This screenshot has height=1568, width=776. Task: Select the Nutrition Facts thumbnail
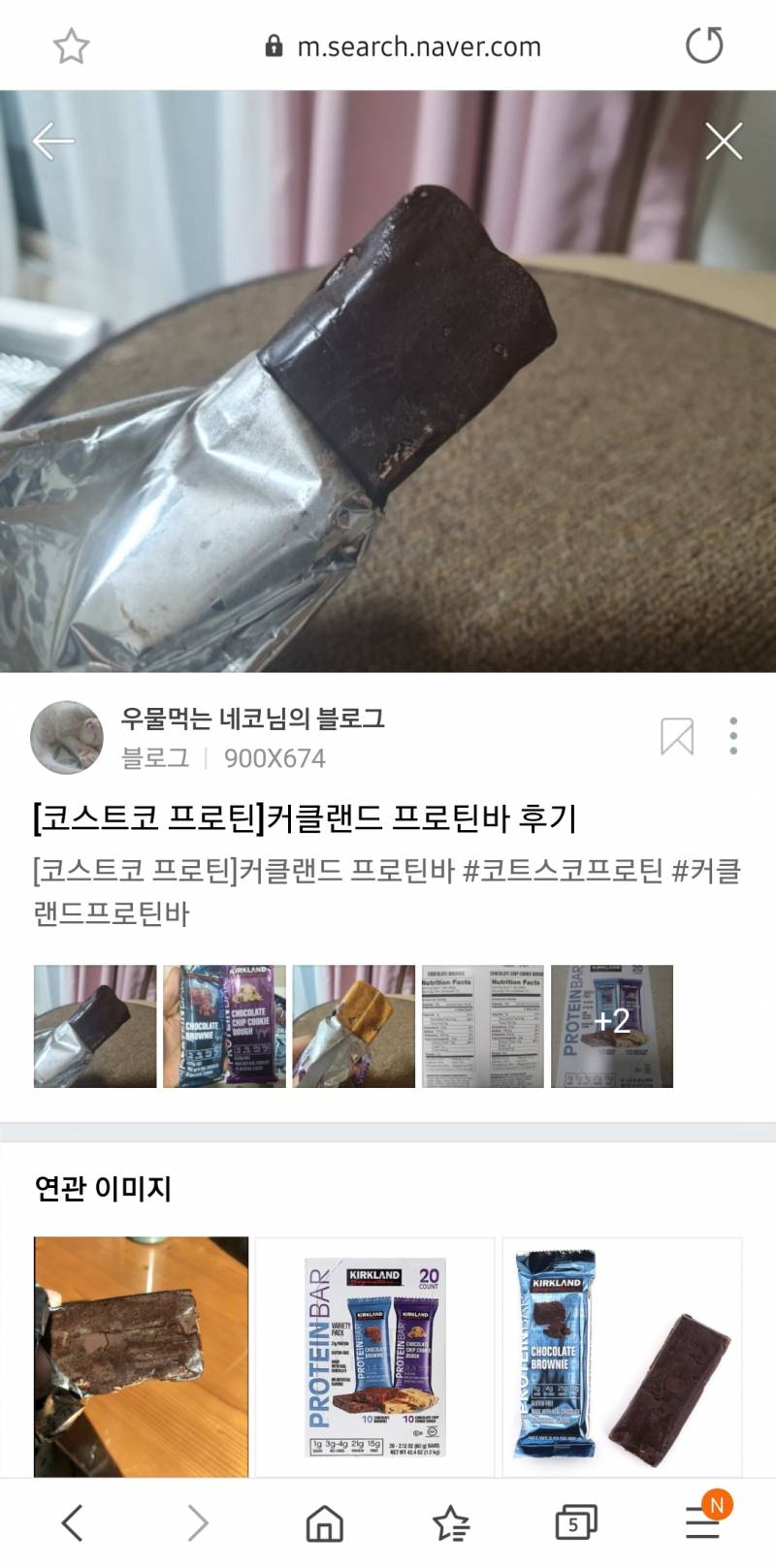point(482,1024)
